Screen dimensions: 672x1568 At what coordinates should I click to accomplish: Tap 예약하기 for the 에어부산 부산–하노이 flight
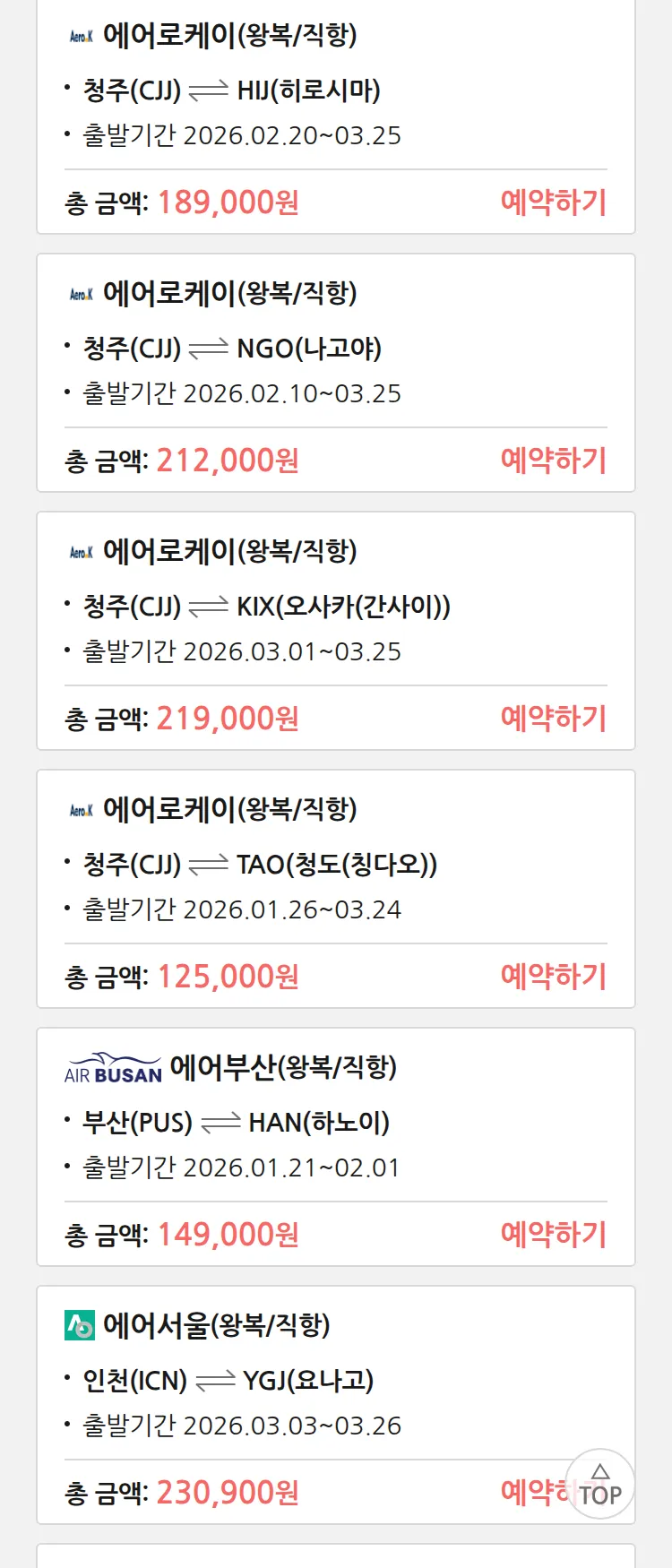pos(553,1235)
